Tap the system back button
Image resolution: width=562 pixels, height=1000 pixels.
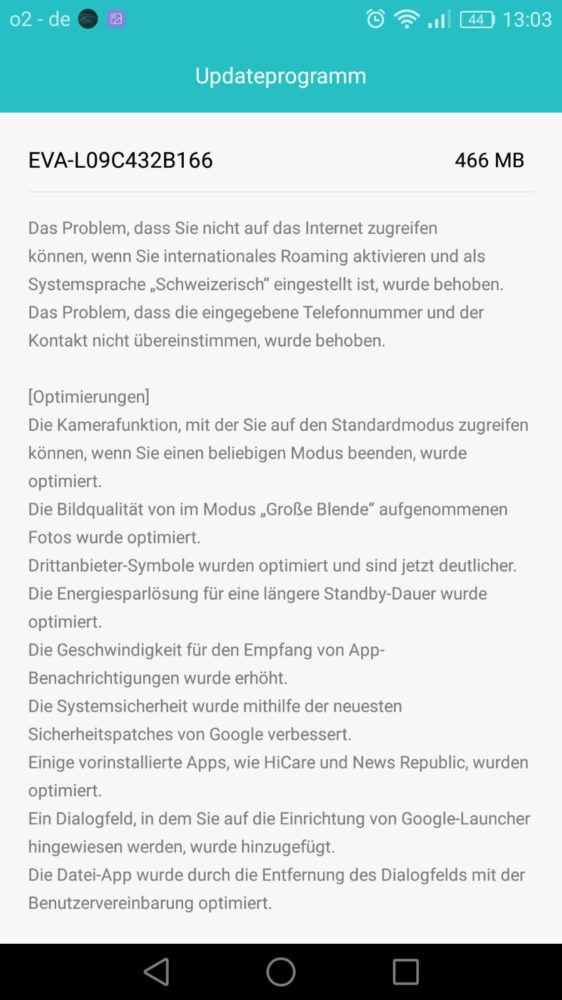click(156, 972)
